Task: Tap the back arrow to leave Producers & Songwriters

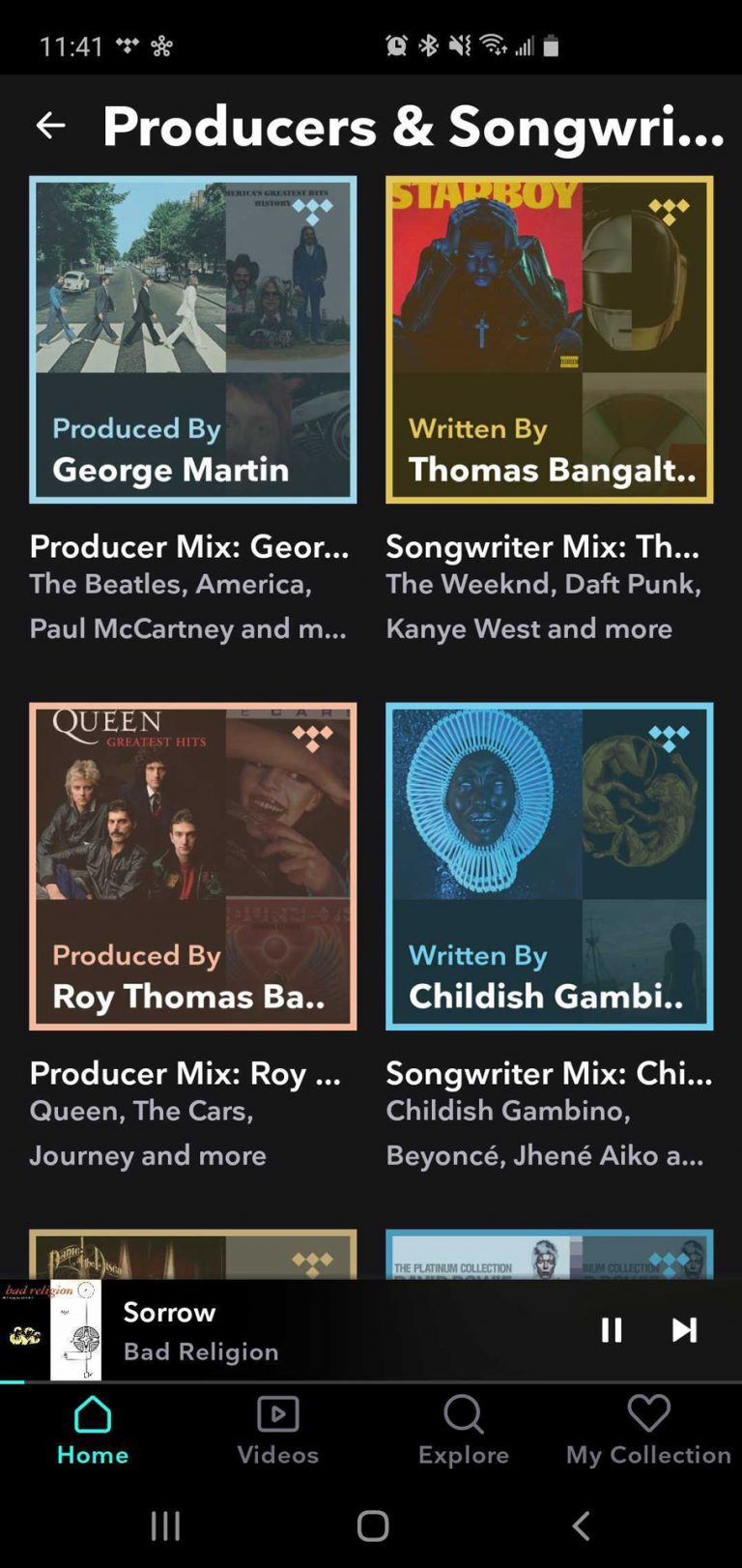Action: 50,125
